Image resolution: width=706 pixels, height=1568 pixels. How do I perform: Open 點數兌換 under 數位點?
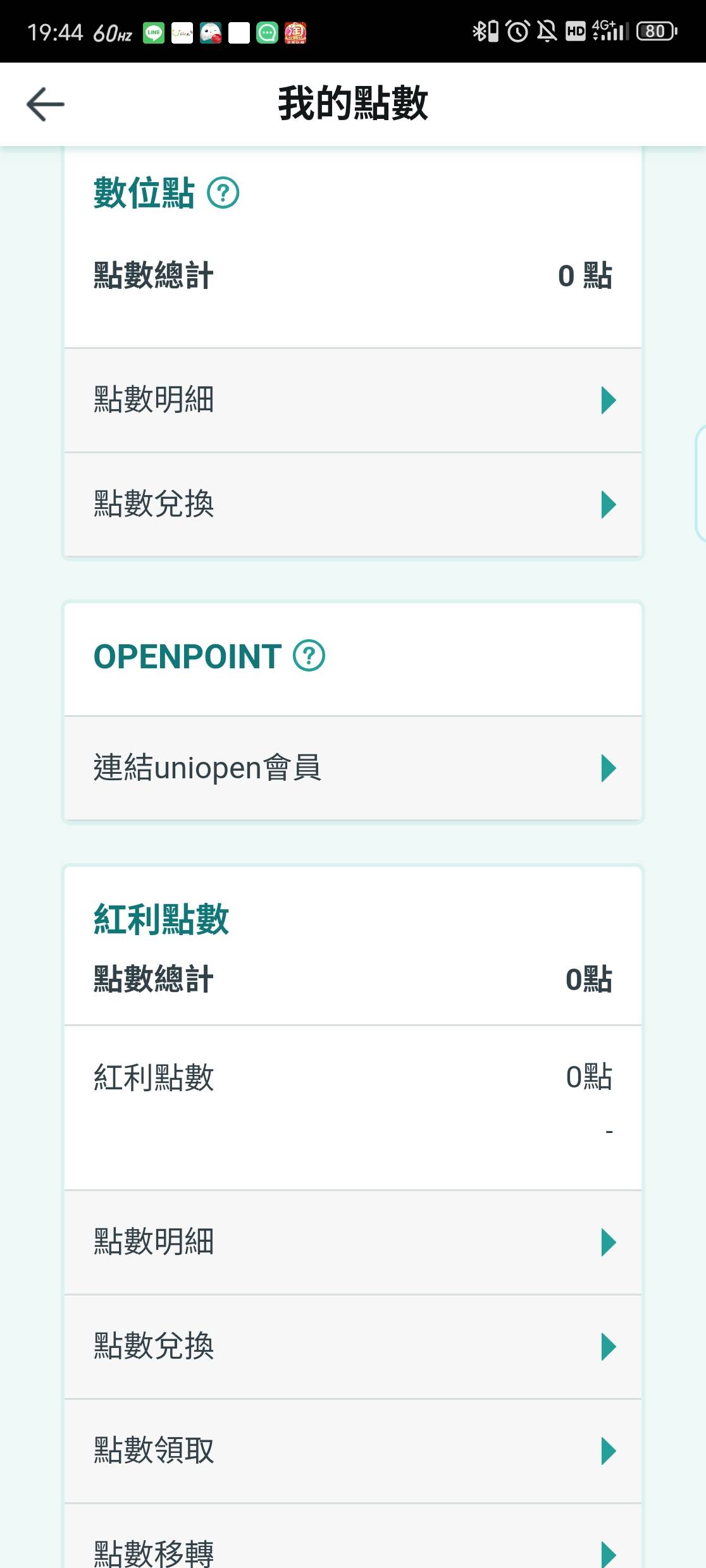pos(353,505)
